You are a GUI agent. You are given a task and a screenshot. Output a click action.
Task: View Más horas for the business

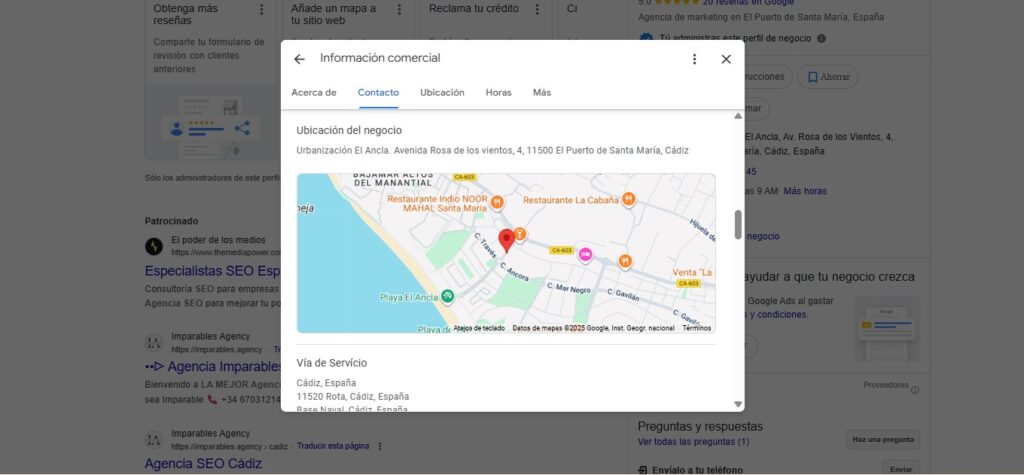coord(805,191)
